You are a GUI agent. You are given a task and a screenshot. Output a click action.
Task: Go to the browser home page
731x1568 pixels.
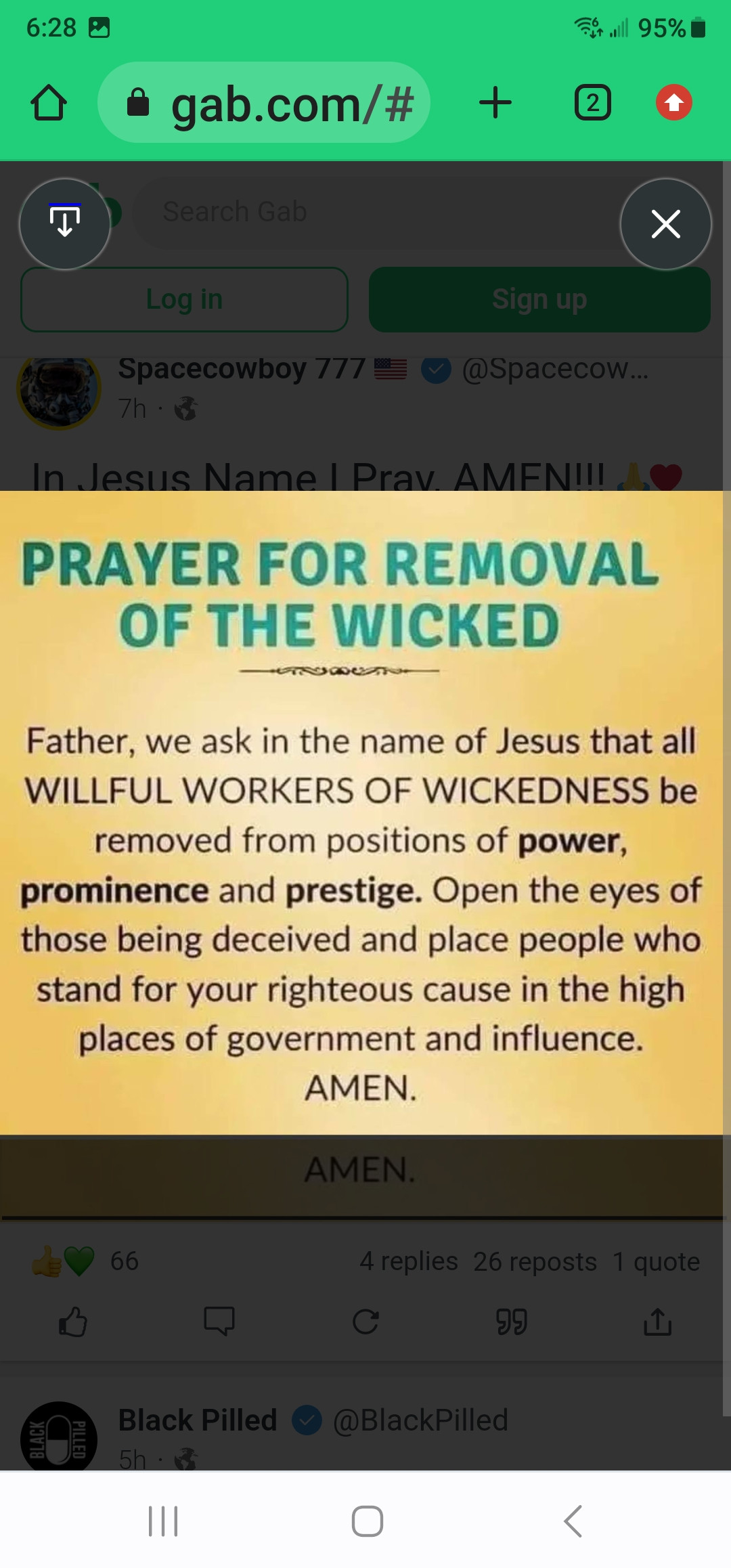tap(49, 103)
